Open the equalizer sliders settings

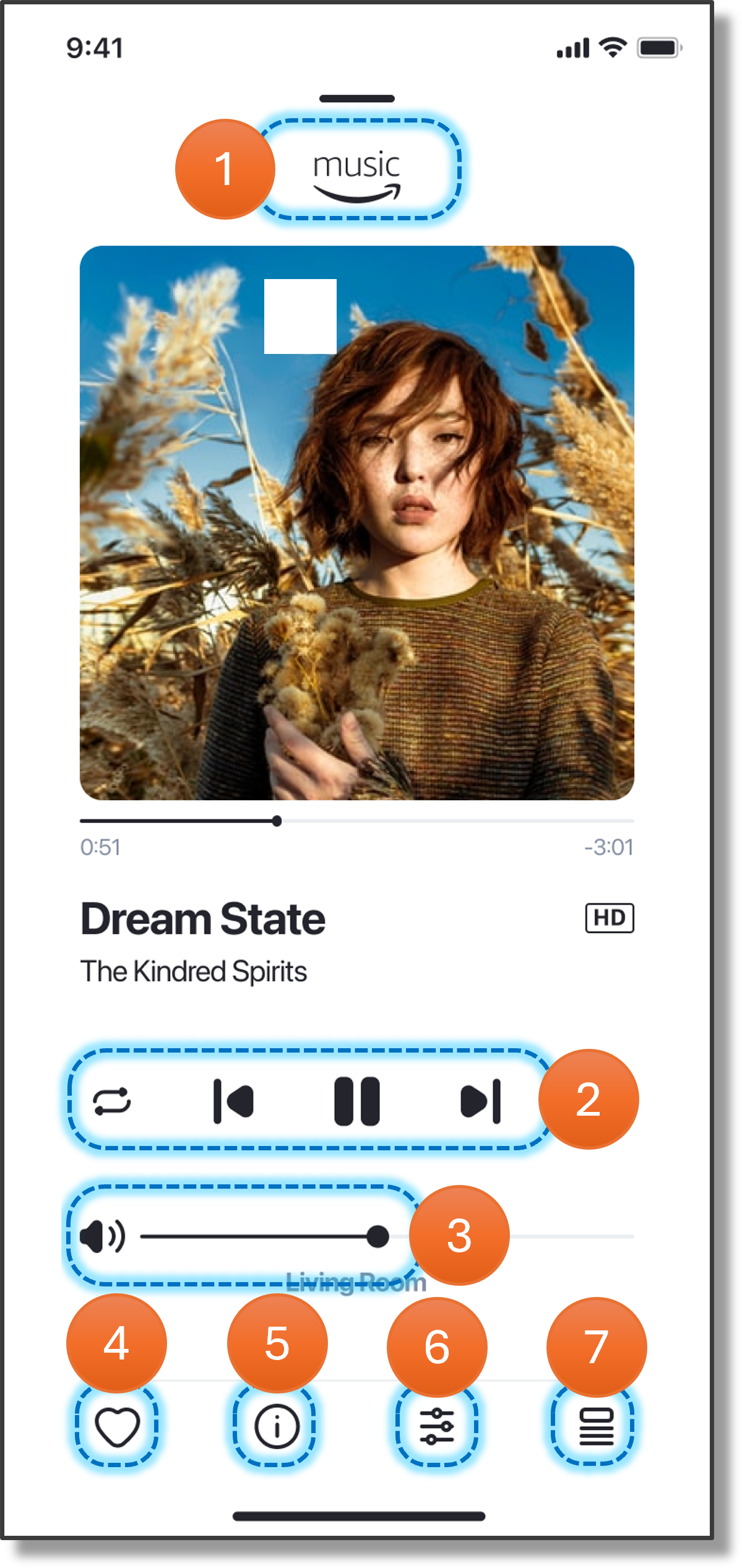[437, 1426]
